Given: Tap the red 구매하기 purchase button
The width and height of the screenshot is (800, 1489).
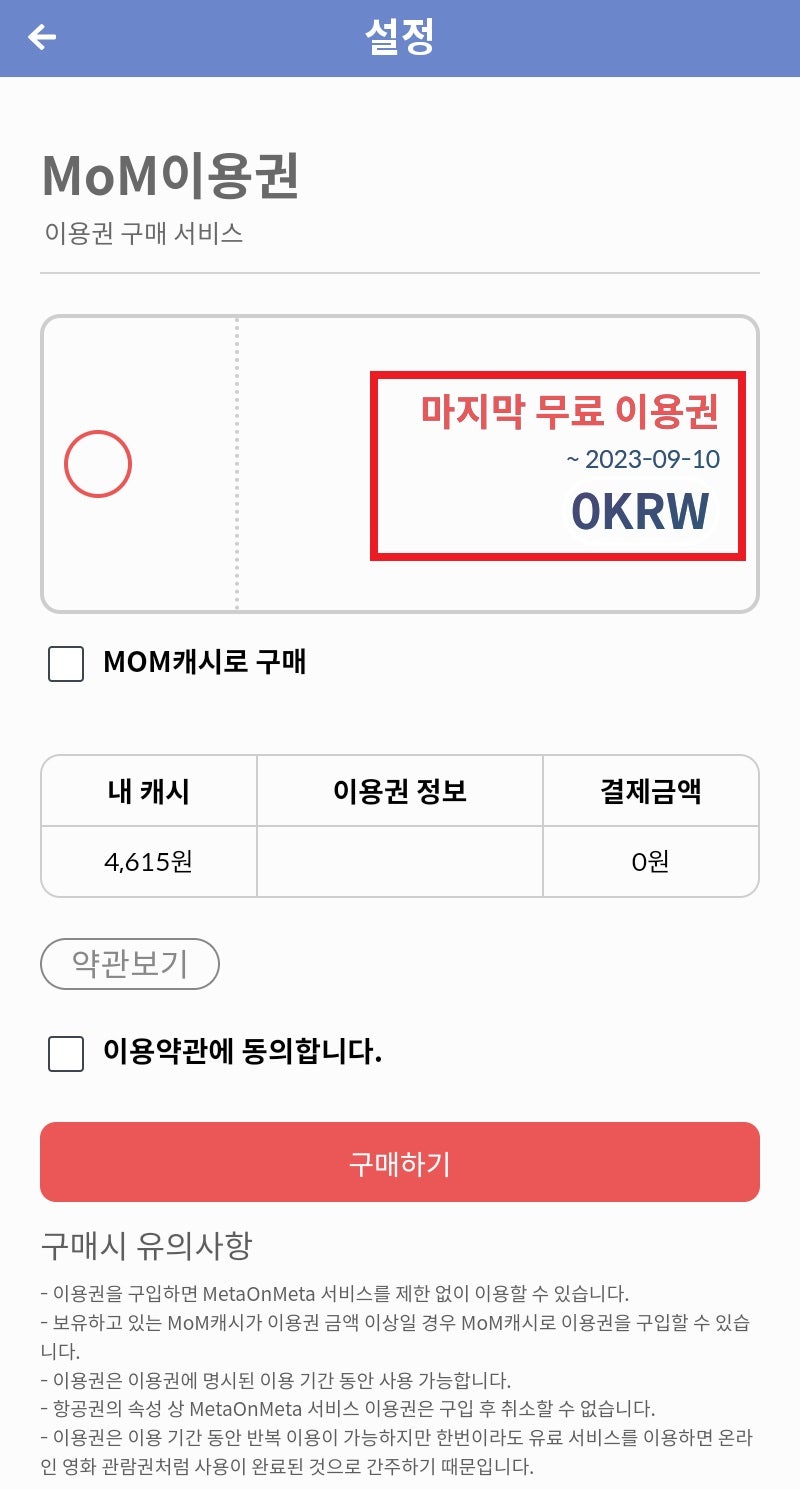Looking at the screenshot, I should coord(400,1162).
